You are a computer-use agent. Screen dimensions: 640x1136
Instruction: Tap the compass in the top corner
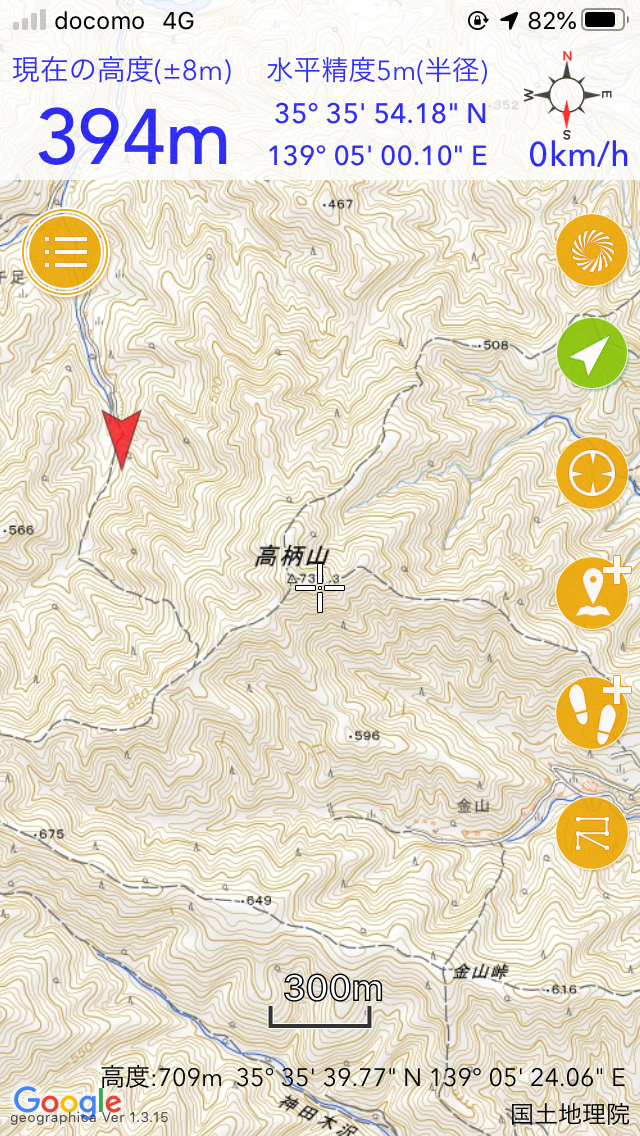click(567, 94)
